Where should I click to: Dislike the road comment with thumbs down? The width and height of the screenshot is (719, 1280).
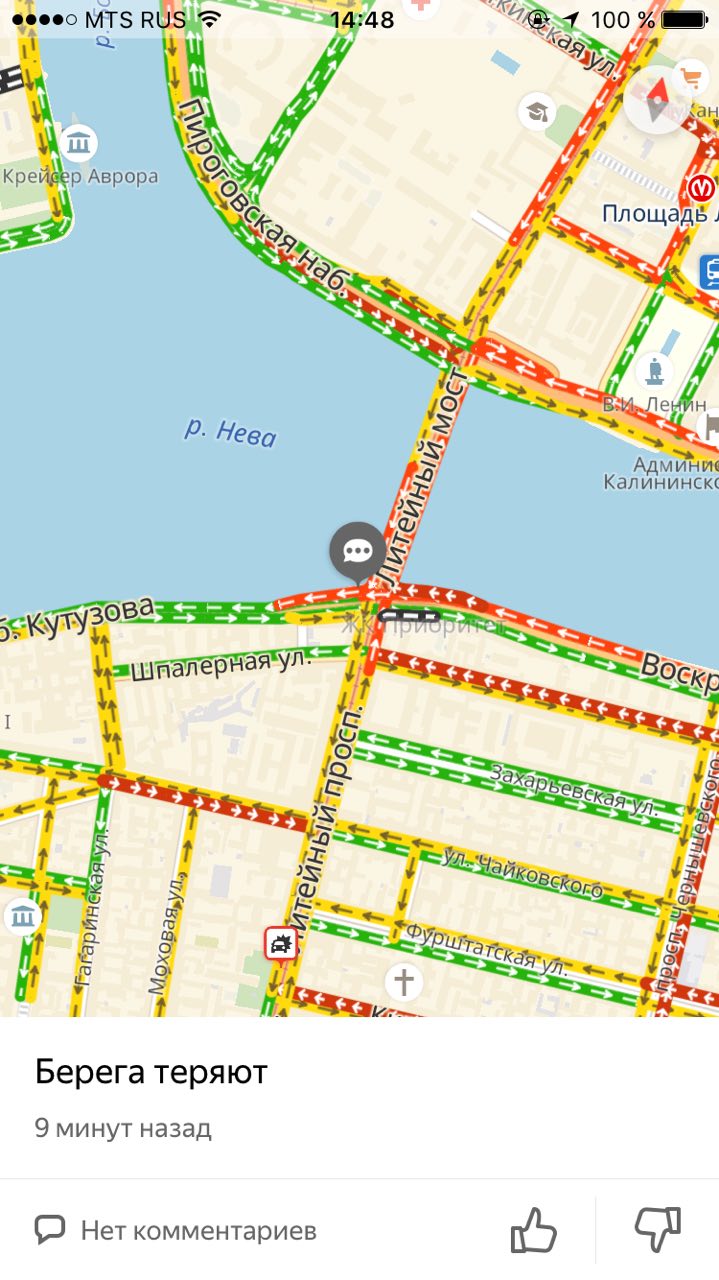click(658, 1229)
